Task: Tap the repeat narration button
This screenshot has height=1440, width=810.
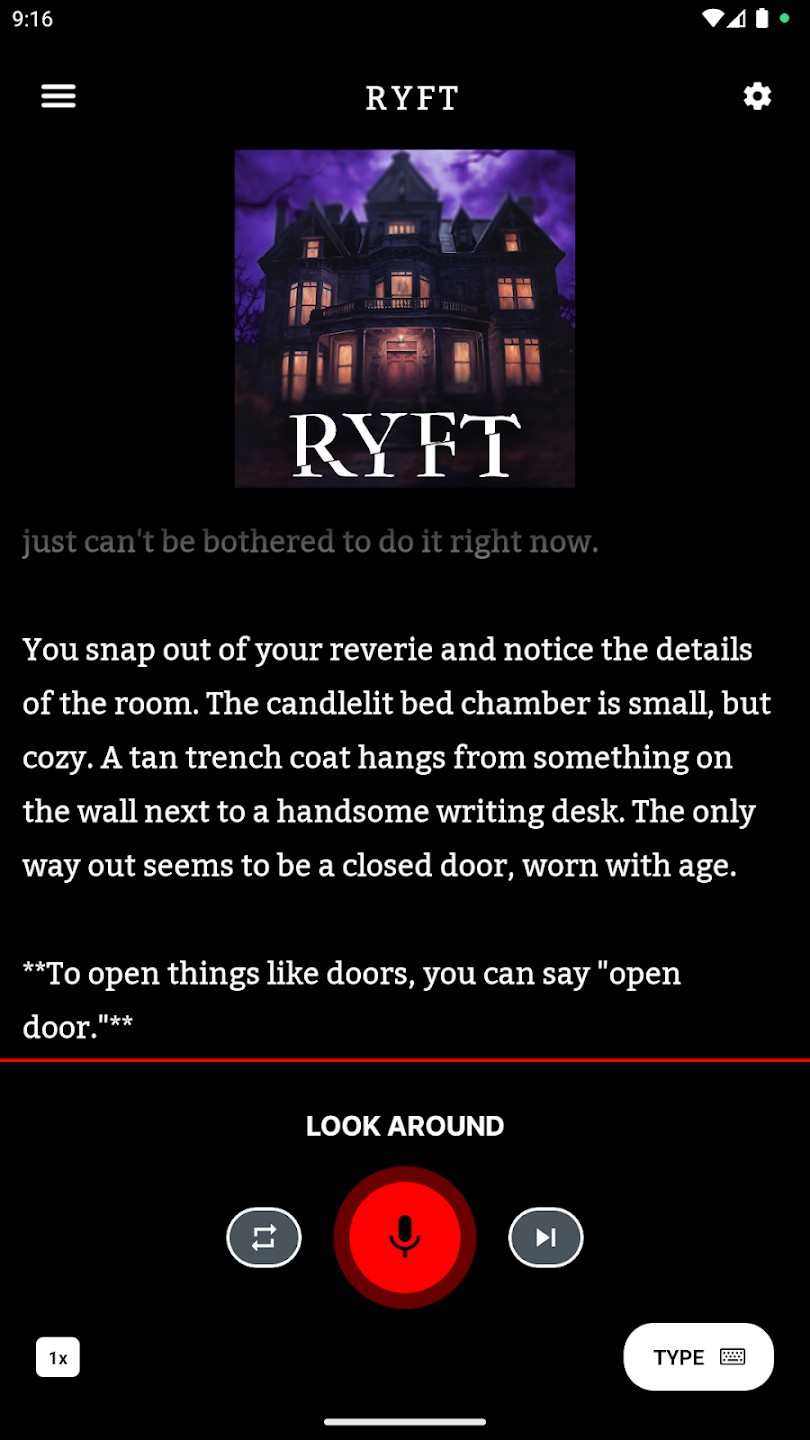Action: [x=264, y=1238]
